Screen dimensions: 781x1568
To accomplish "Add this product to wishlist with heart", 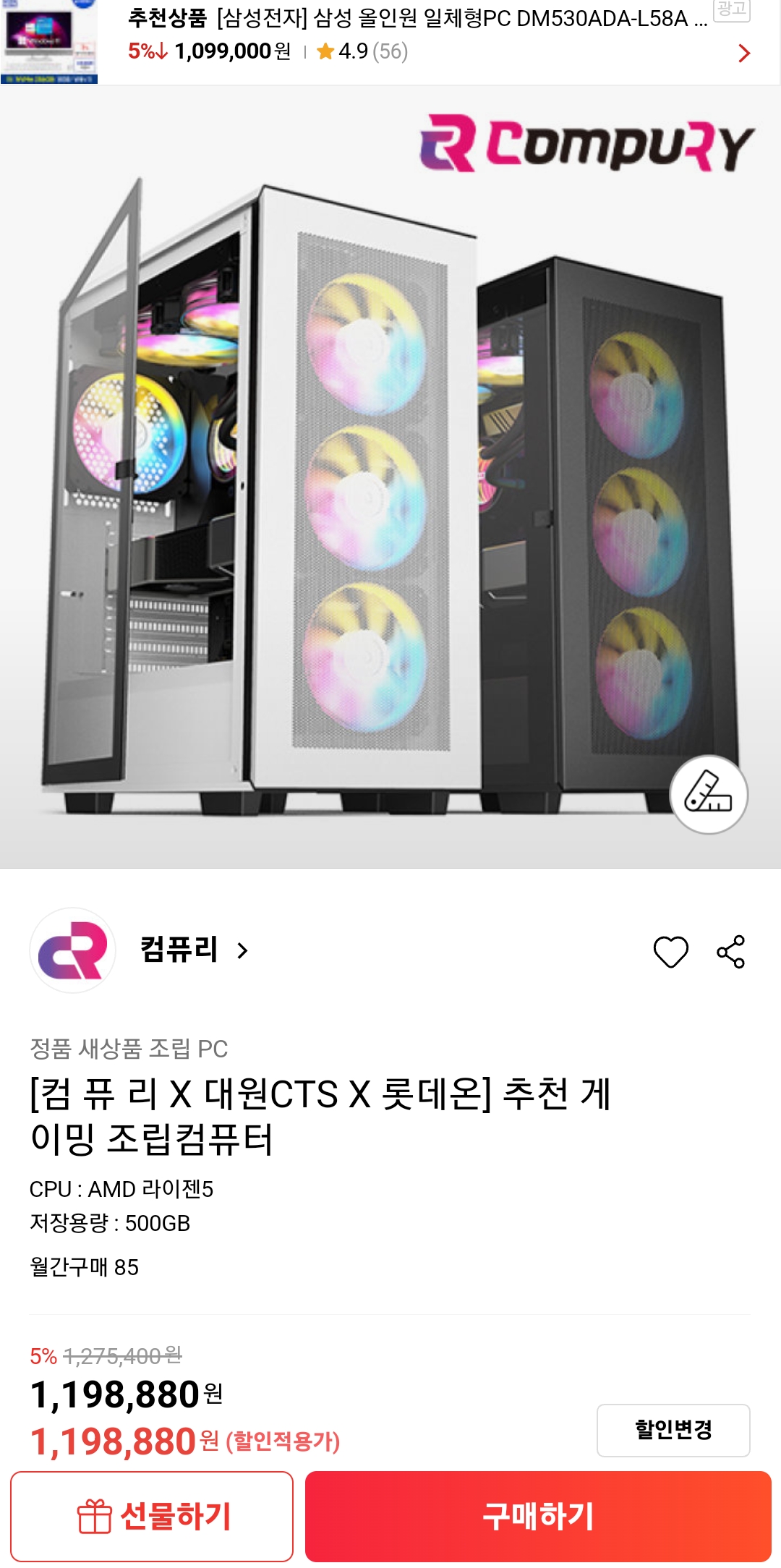I will coord(670,951).
